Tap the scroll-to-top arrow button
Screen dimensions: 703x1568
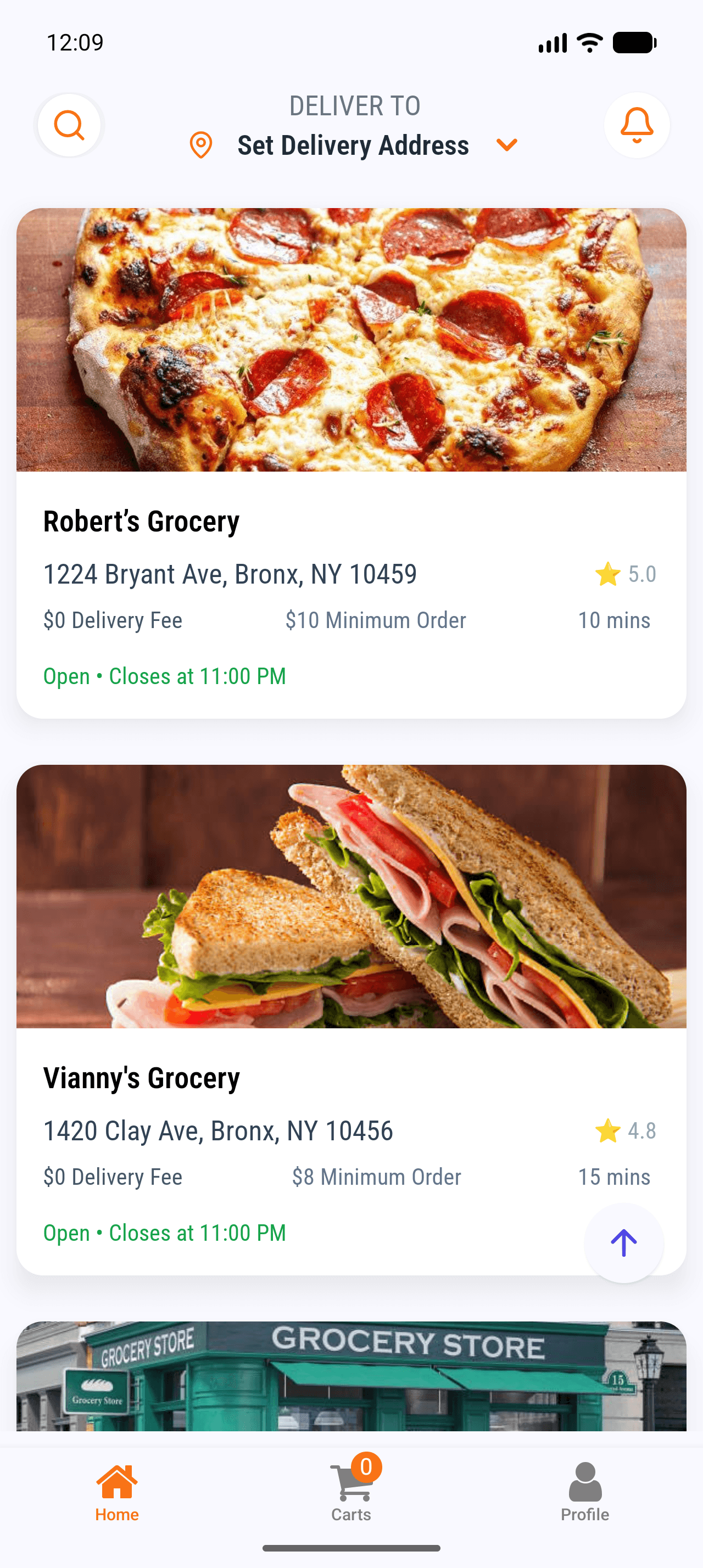pos(623,1243)
